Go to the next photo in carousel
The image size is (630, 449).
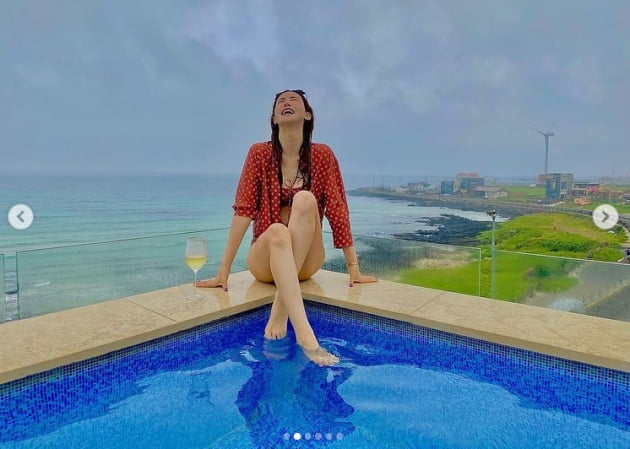605,217
